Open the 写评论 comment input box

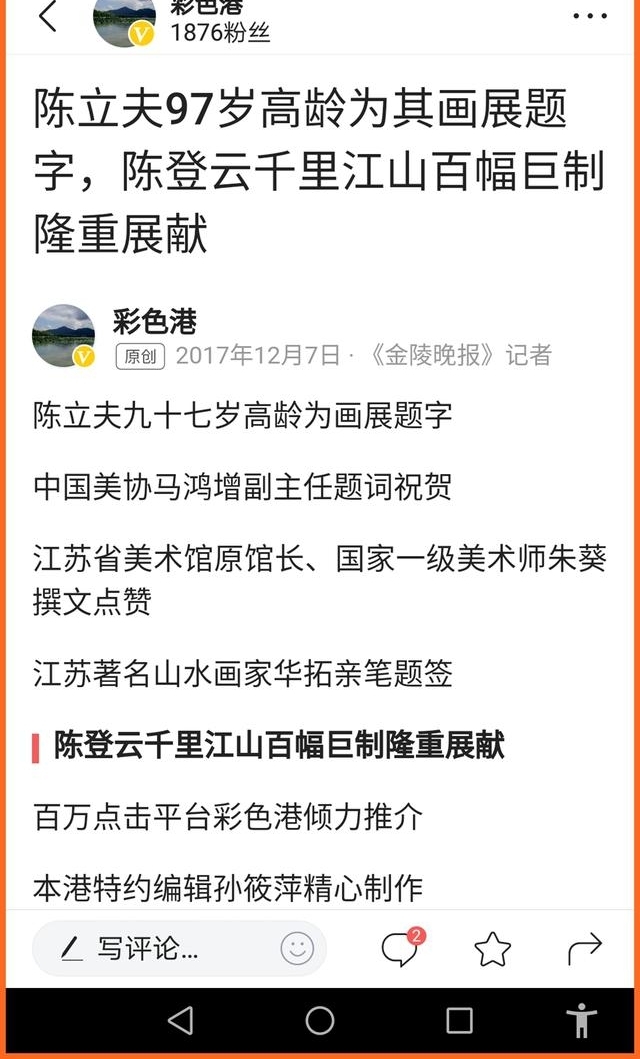(179, 948)
